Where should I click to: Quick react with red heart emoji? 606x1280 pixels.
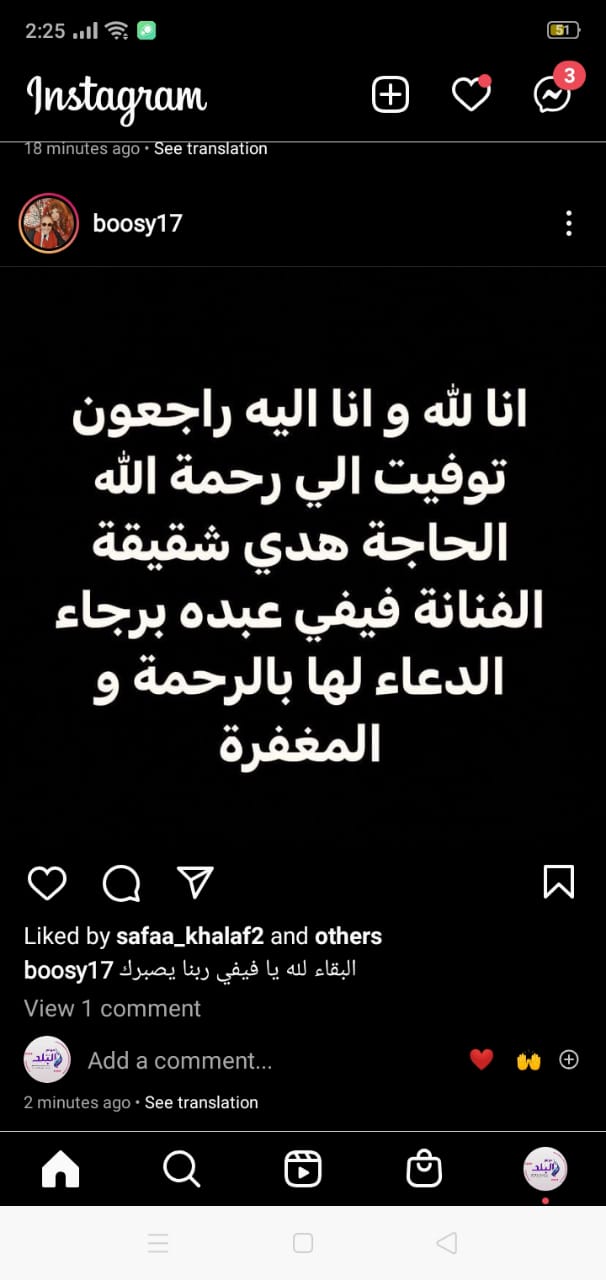click(x=481, y=1060)
